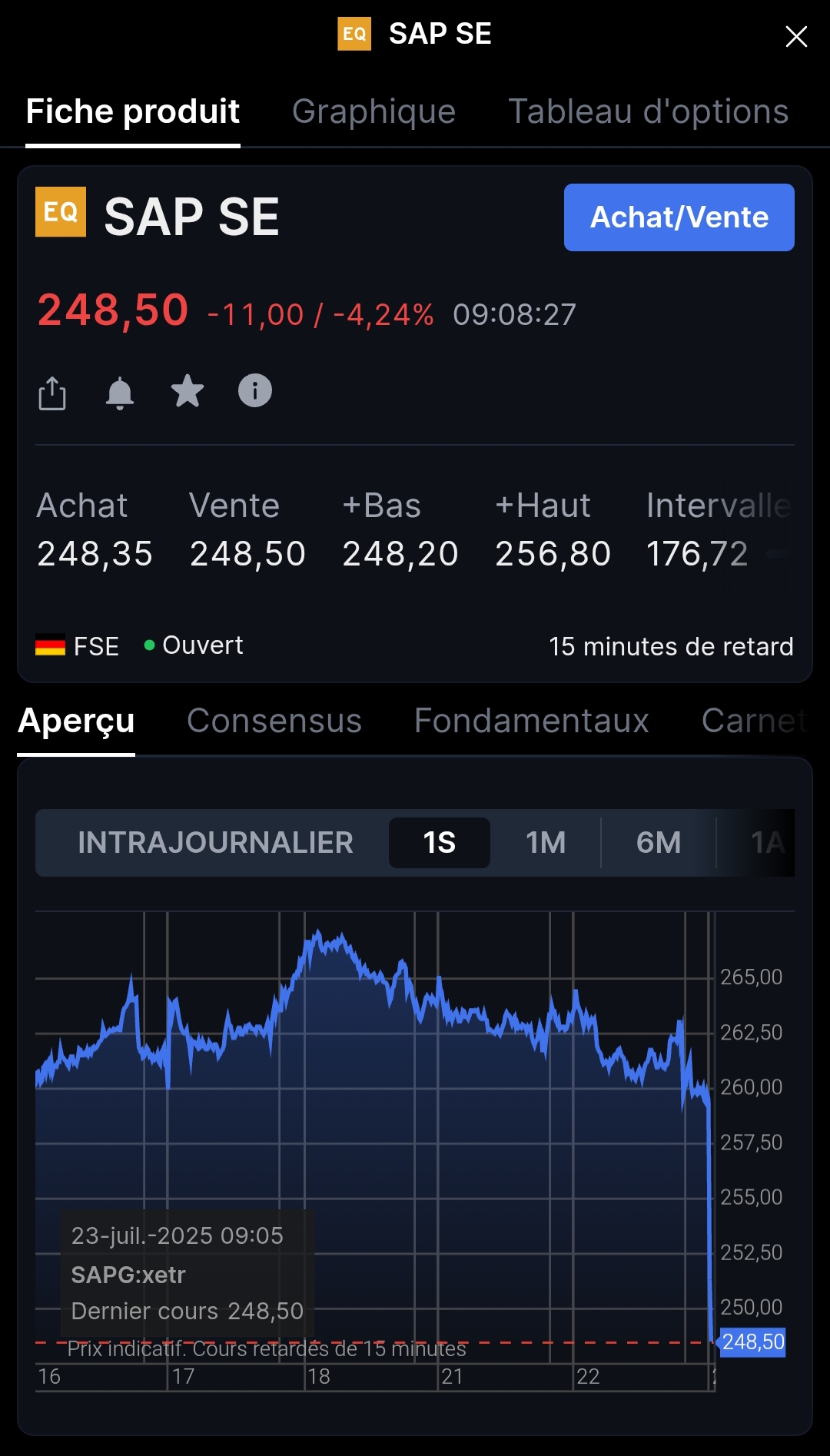Select the INTRAJOURNALIER chart range
This screenshot has height=1456, width=830.
point(215,843)
